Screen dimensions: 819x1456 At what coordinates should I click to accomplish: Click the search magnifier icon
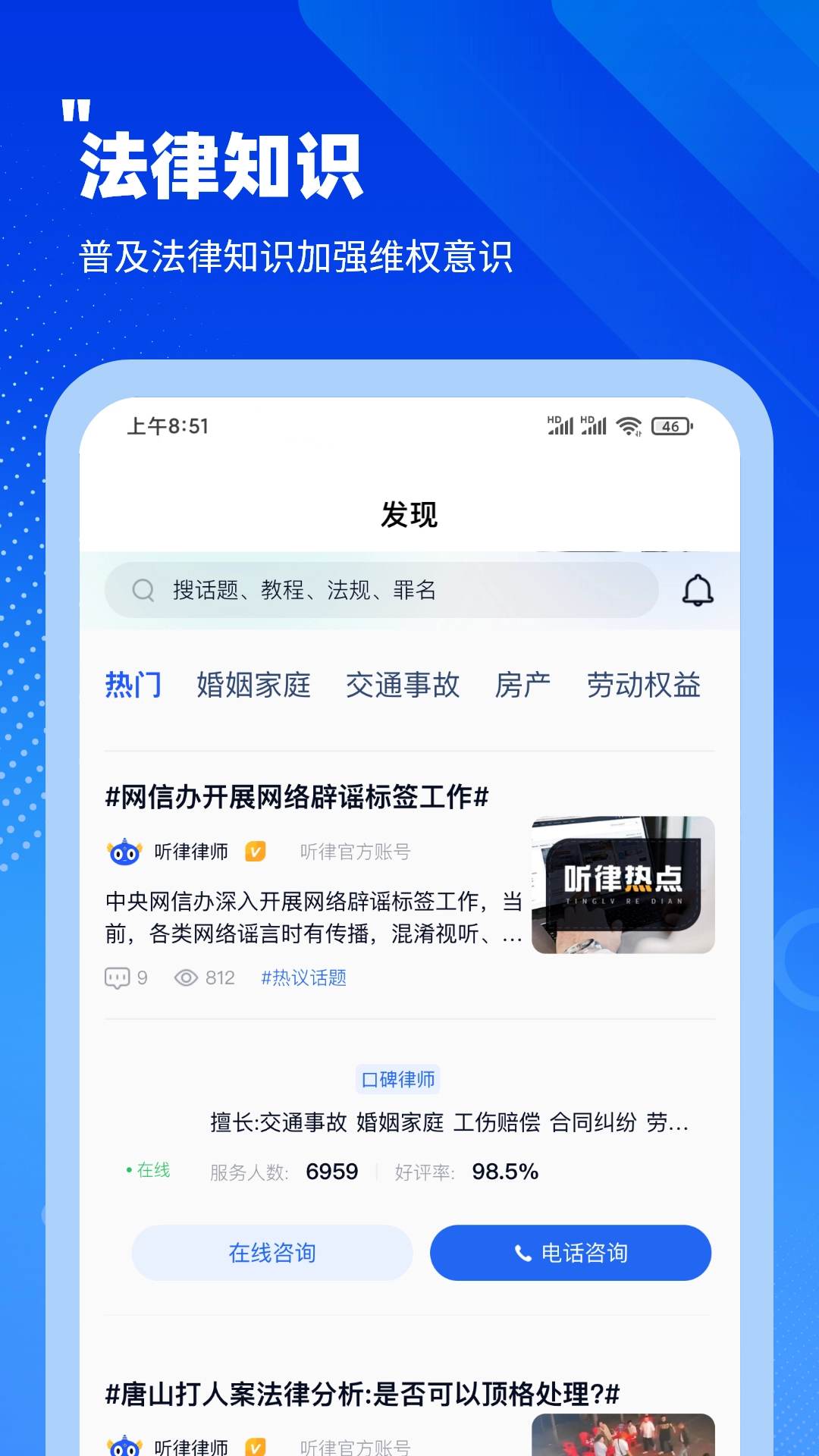143,589
